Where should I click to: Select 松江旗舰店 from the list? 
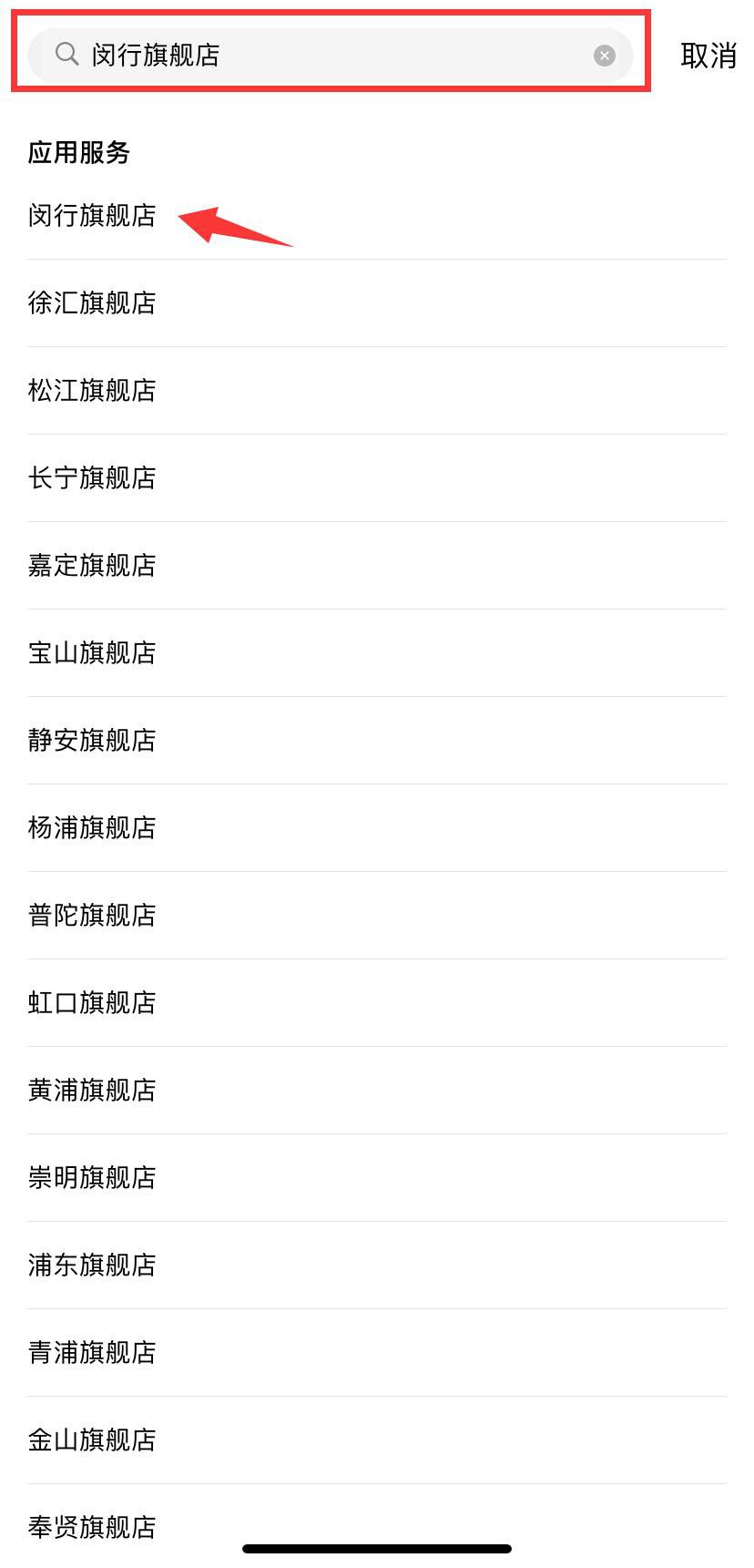point(92,391)
